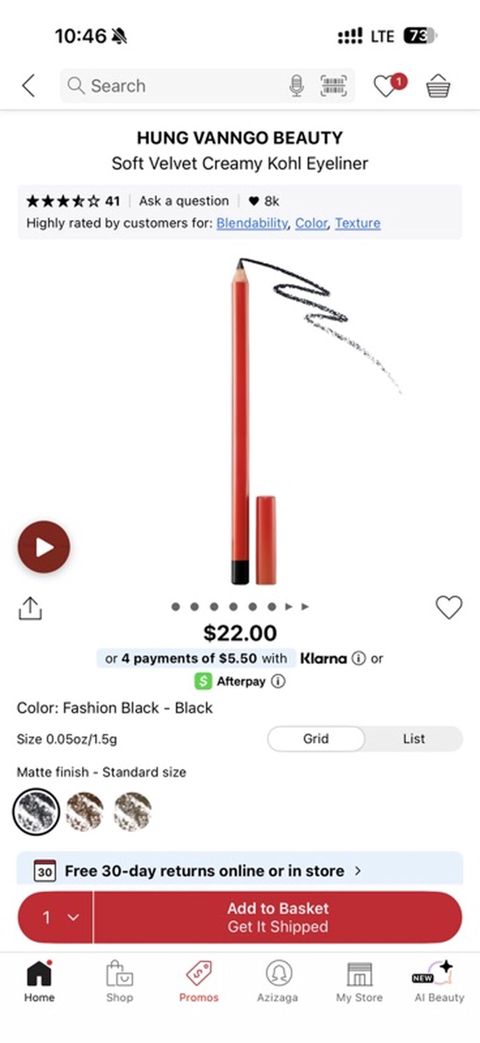View Klarna payment info
Viewport: 480px width, 1043px height.
click(x=358, y=659)
